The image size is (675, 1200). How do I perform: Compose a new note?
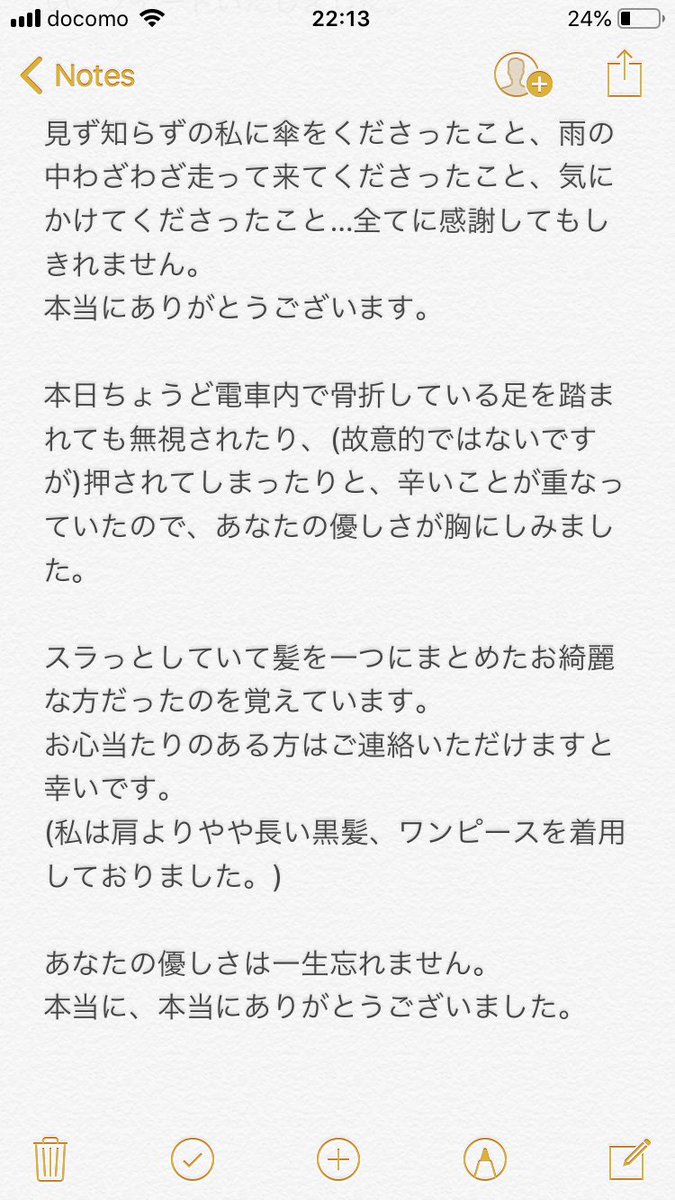[630, 1159]
